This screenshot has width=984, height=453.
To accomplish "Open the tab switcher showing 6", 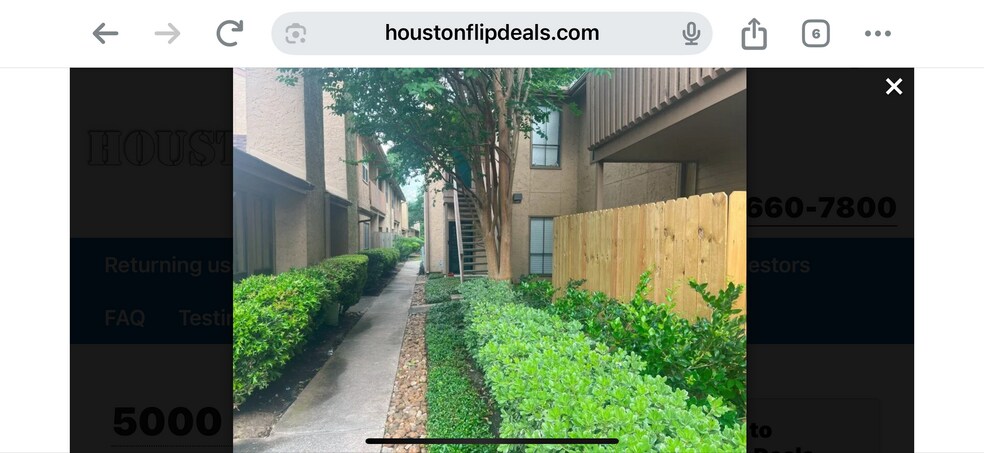I will (815, 34).
